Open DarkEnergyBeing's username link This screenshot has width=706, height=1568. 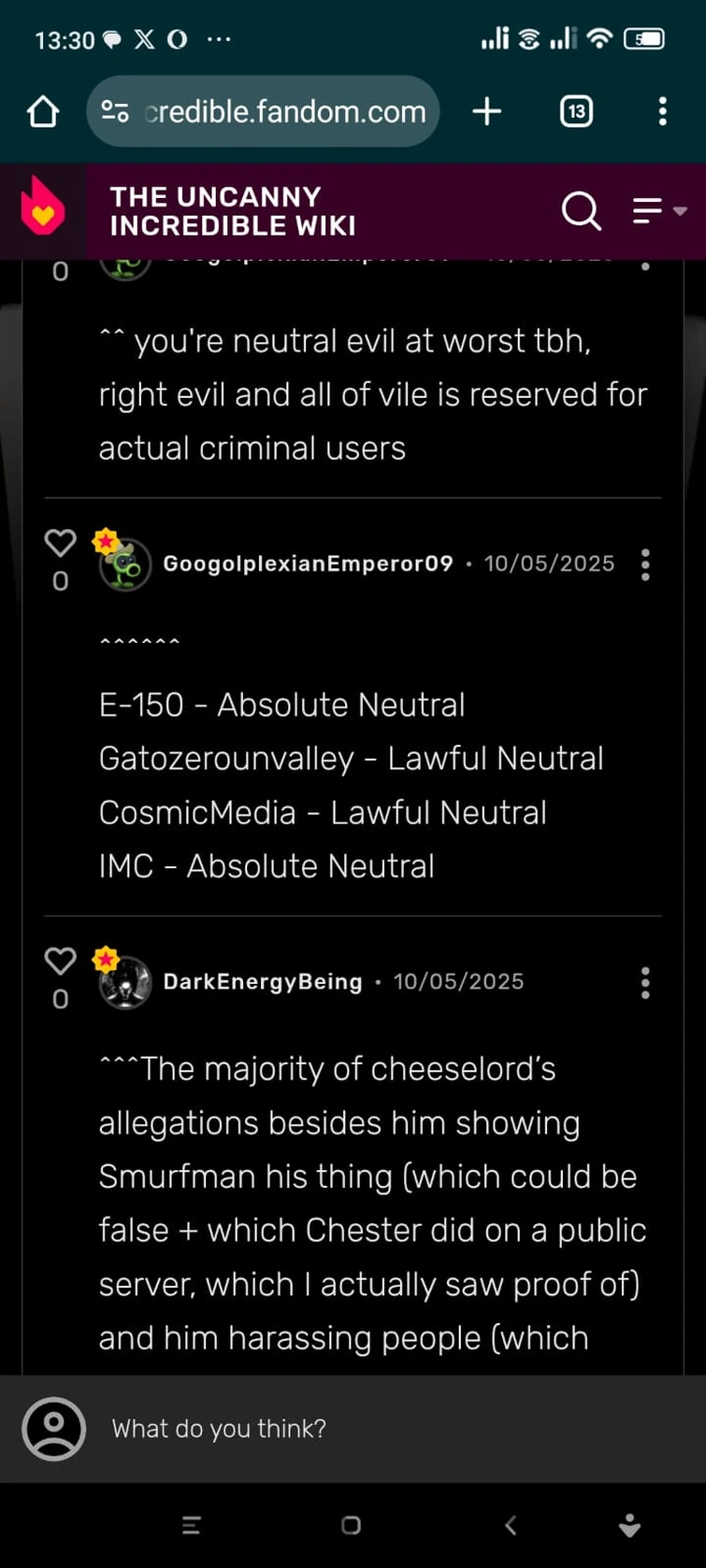263,982
